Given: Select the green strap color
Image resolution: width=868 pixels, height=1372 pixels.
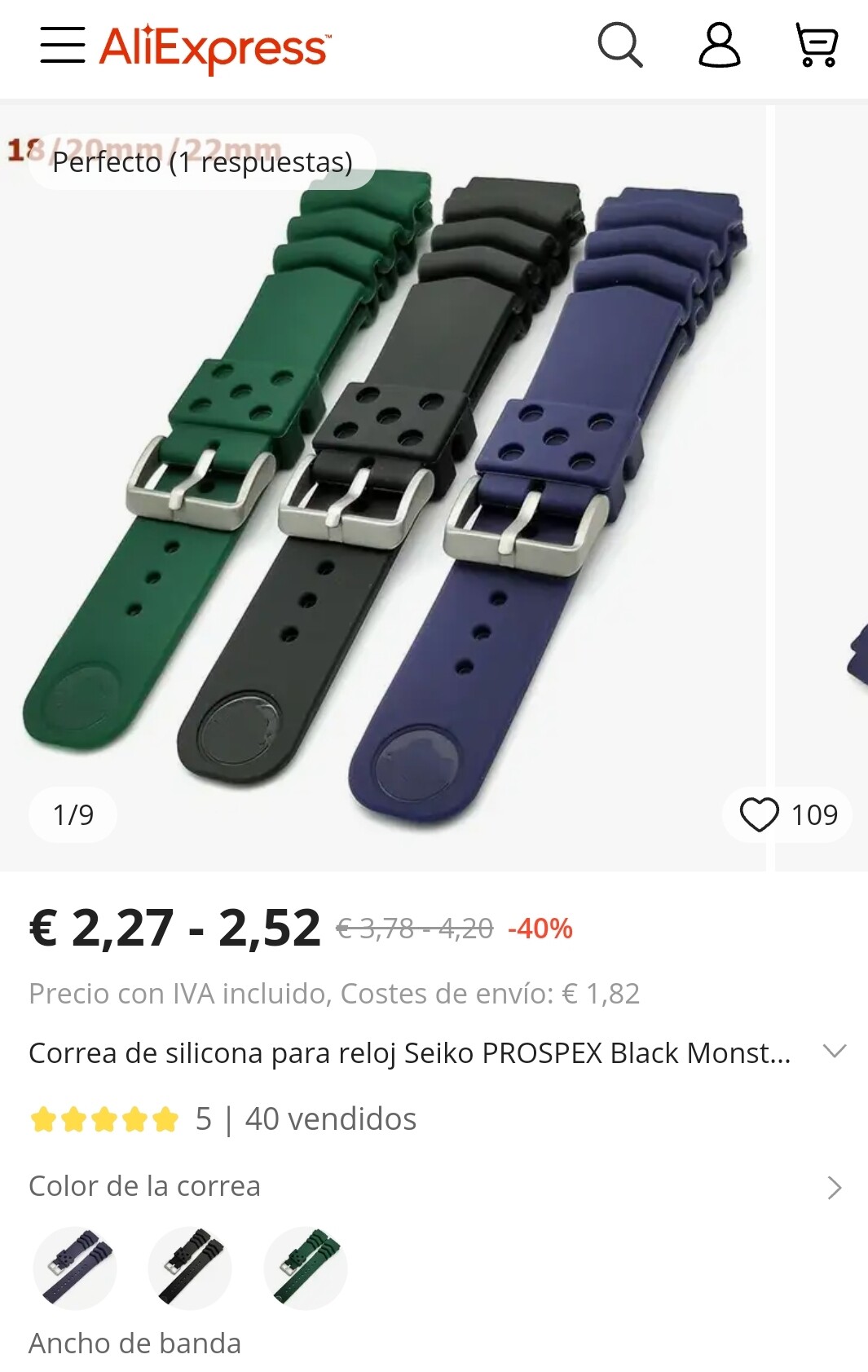Looking at the screenshot, I should [306, 1268].
